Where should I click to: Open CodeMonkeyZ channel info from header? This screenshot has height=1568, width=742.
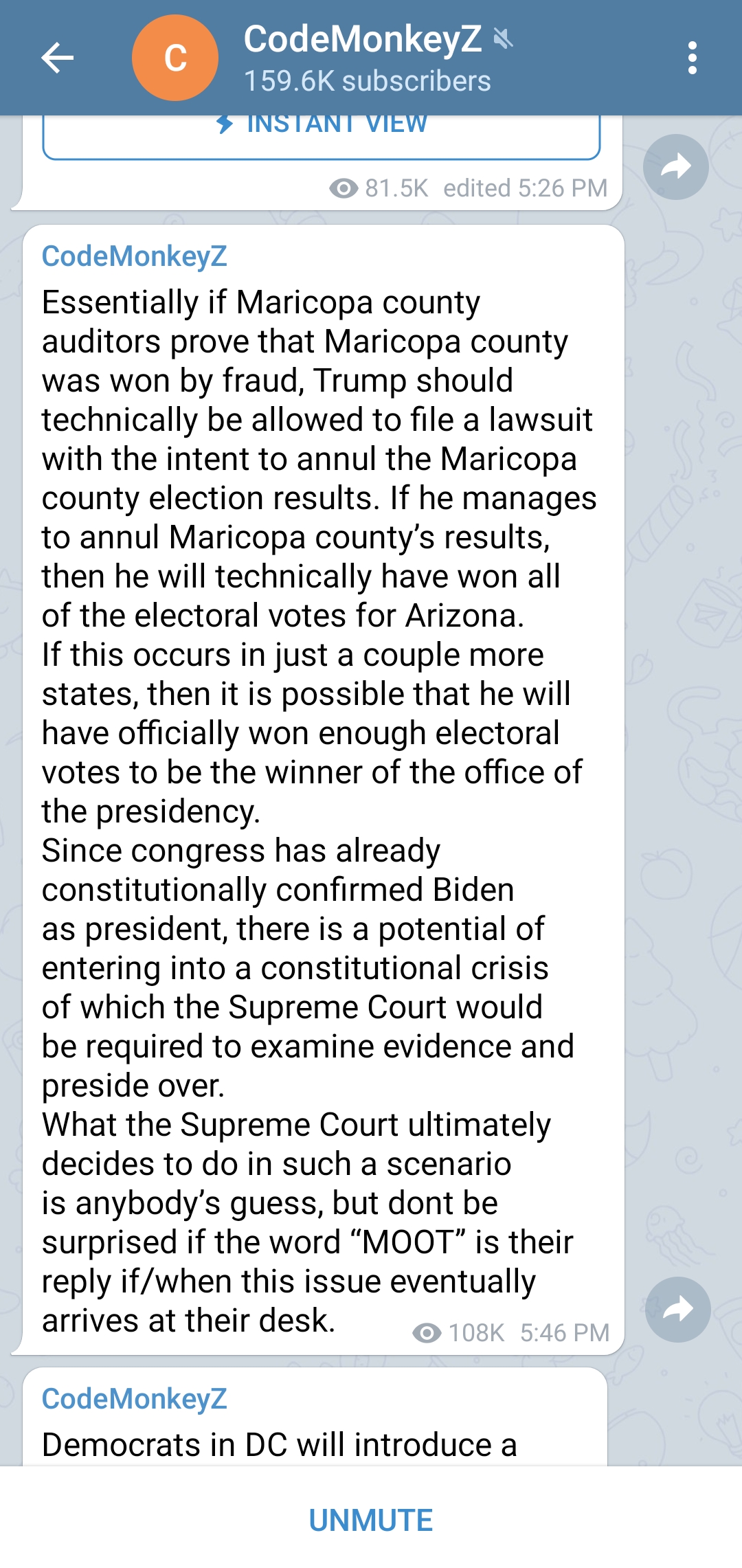(367, 58)
